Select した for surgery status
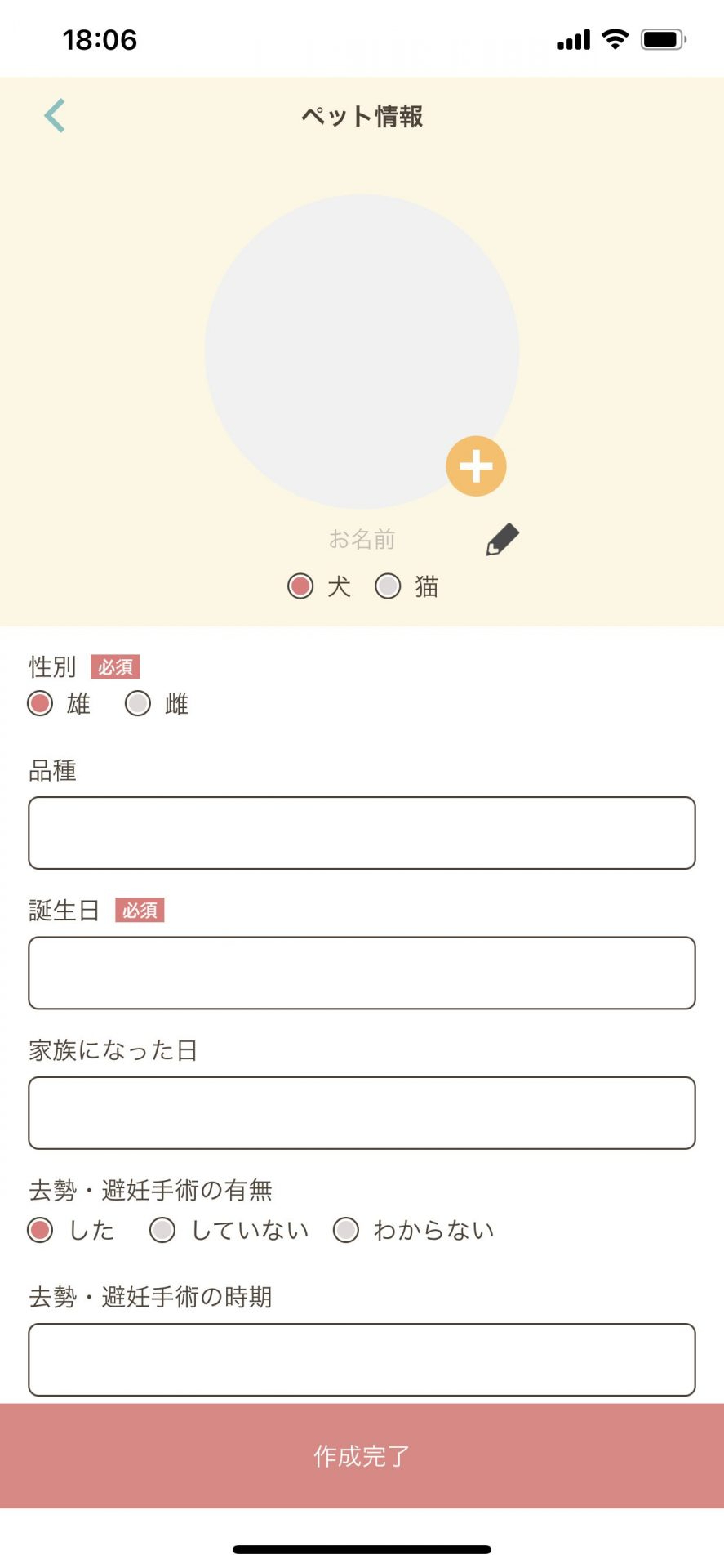Screen dimensions: 724x1568 41,1230
